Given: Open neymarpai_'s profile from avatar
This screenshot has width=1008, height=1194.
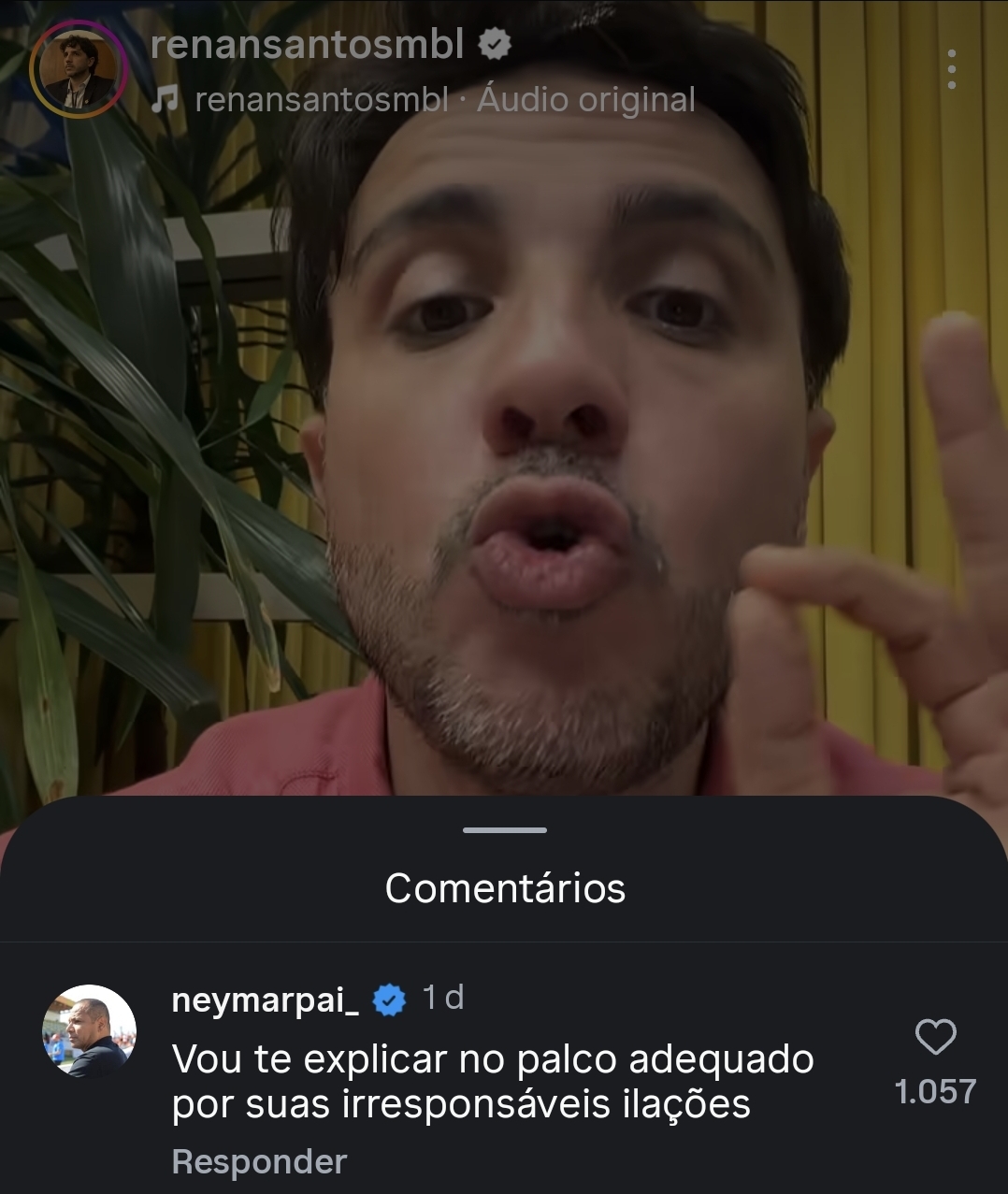Looking at the screenshot, I should (x=90, y=1030).
